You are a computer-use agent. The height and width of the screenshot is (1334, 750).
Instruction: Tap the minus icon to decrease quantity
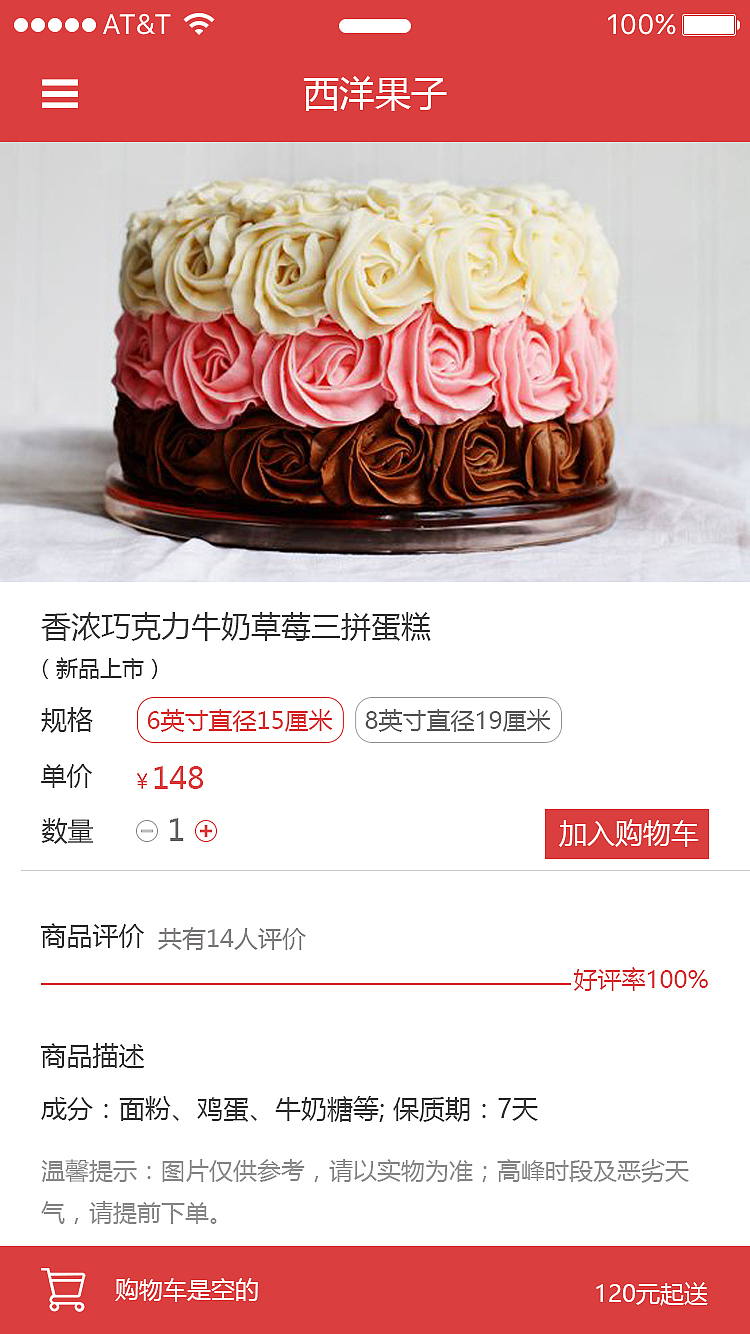tap(146, 830)
